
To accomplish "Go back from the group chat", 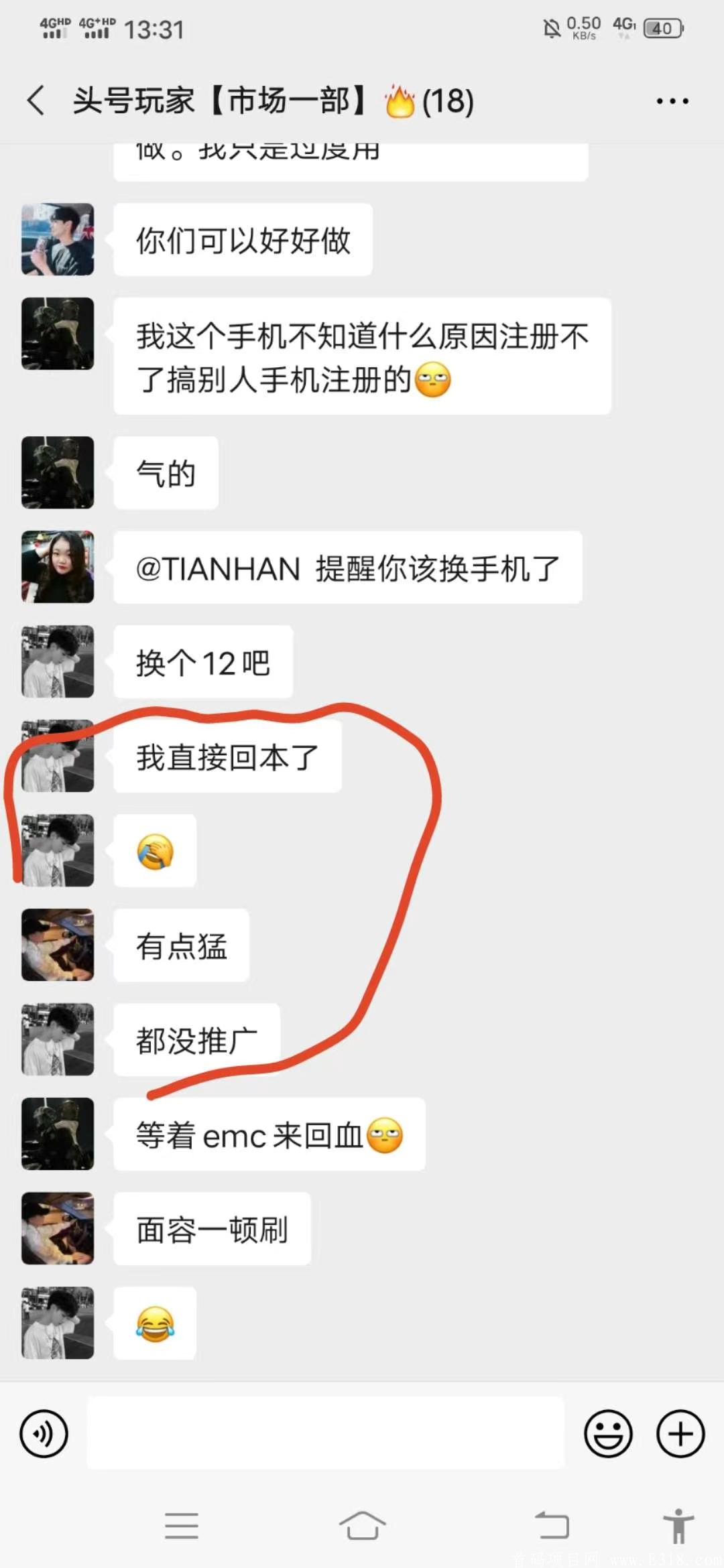I will [x=36, y=101].
